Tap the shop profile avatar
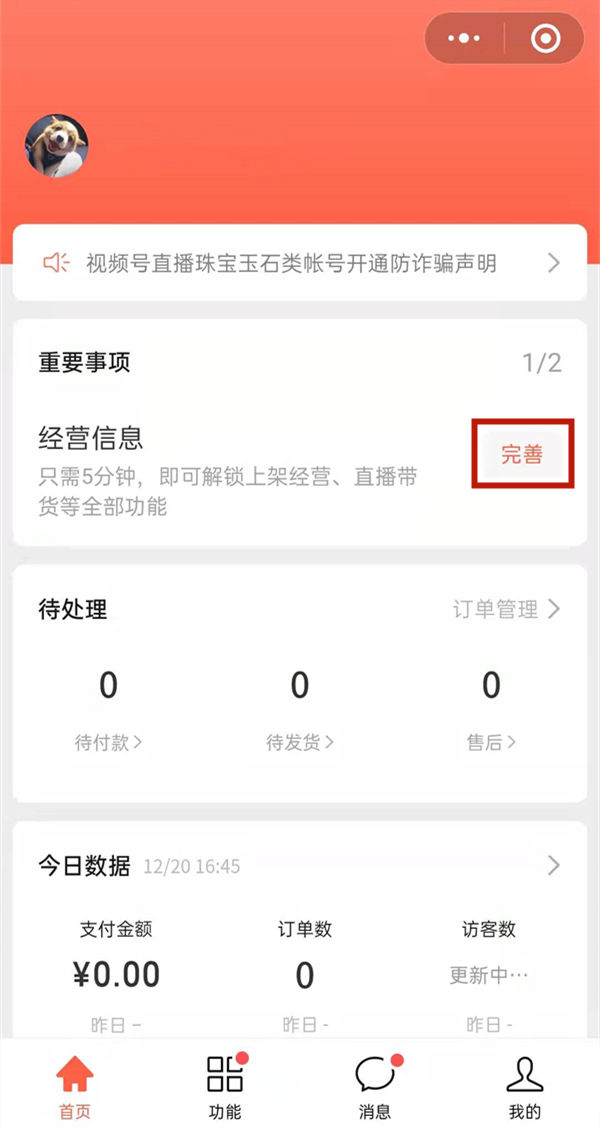Screen dimensions: 600x1130 pyautogui.click(x=56, y=146)
